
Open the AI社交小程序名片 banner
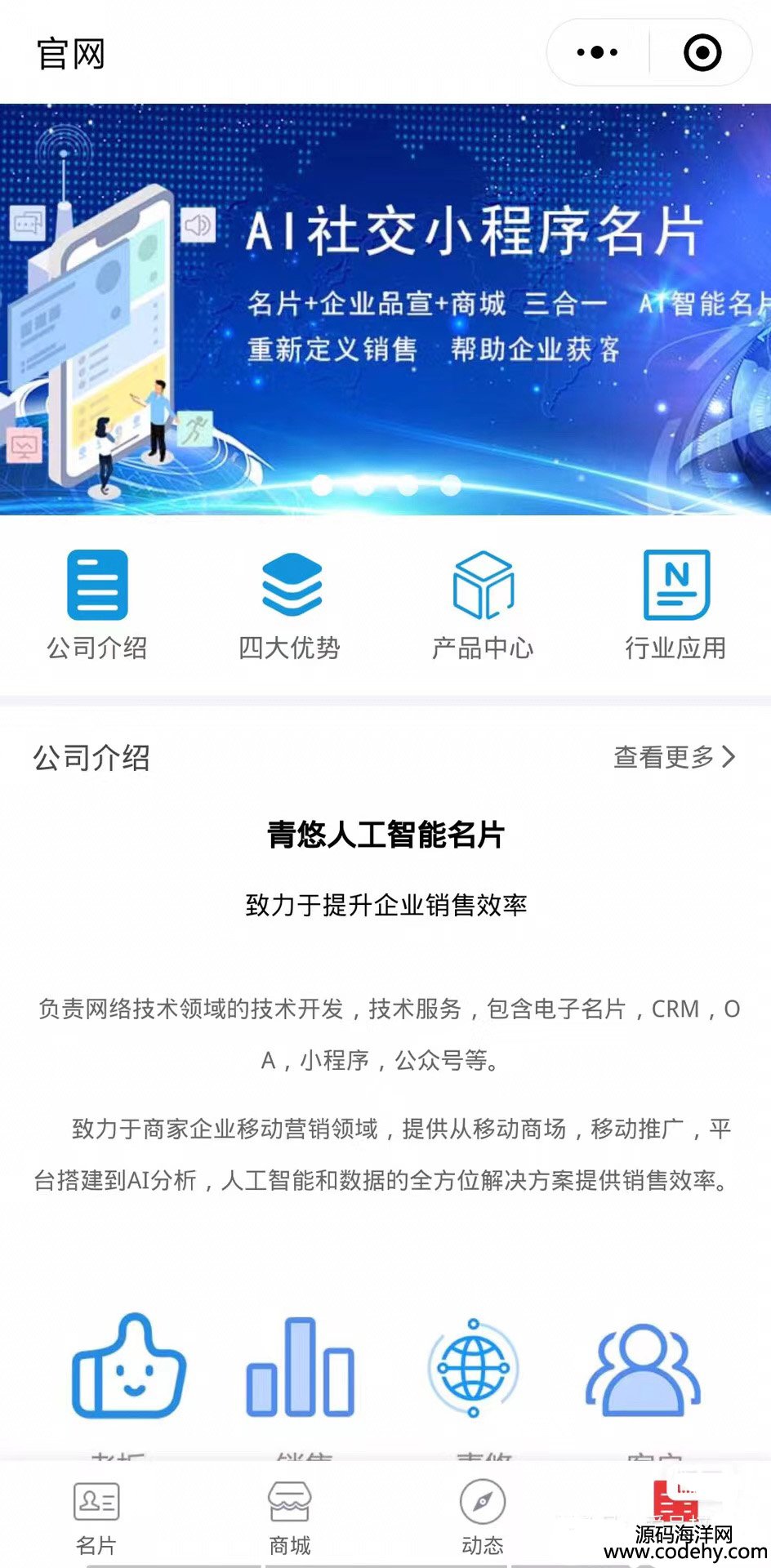[x=385, y=309]
